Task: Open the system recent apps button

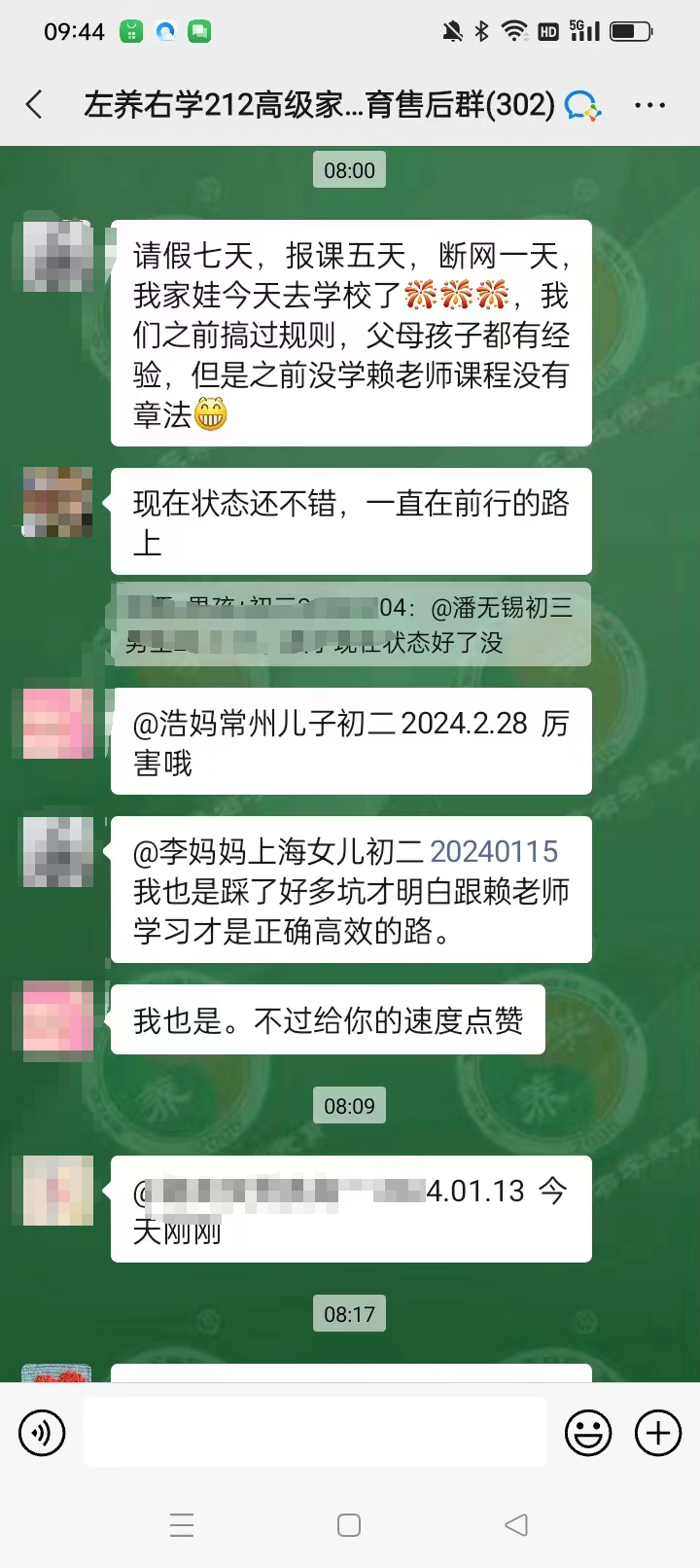Action: click(x=182, y=1524)
